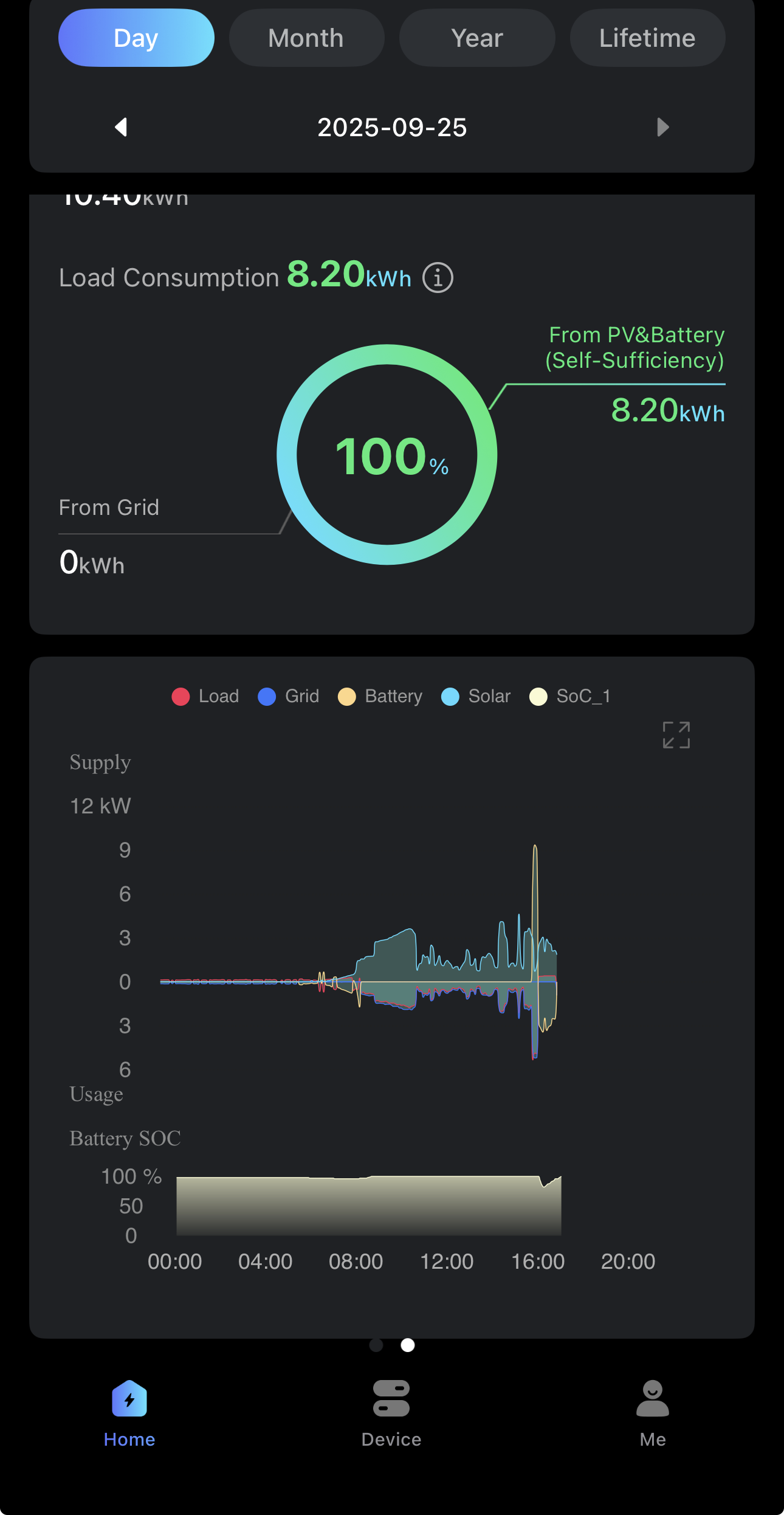The width and height of the screenshot is (784, 1515).
Task: Hide the Battery series in the chart
Action: coord(380,696)
